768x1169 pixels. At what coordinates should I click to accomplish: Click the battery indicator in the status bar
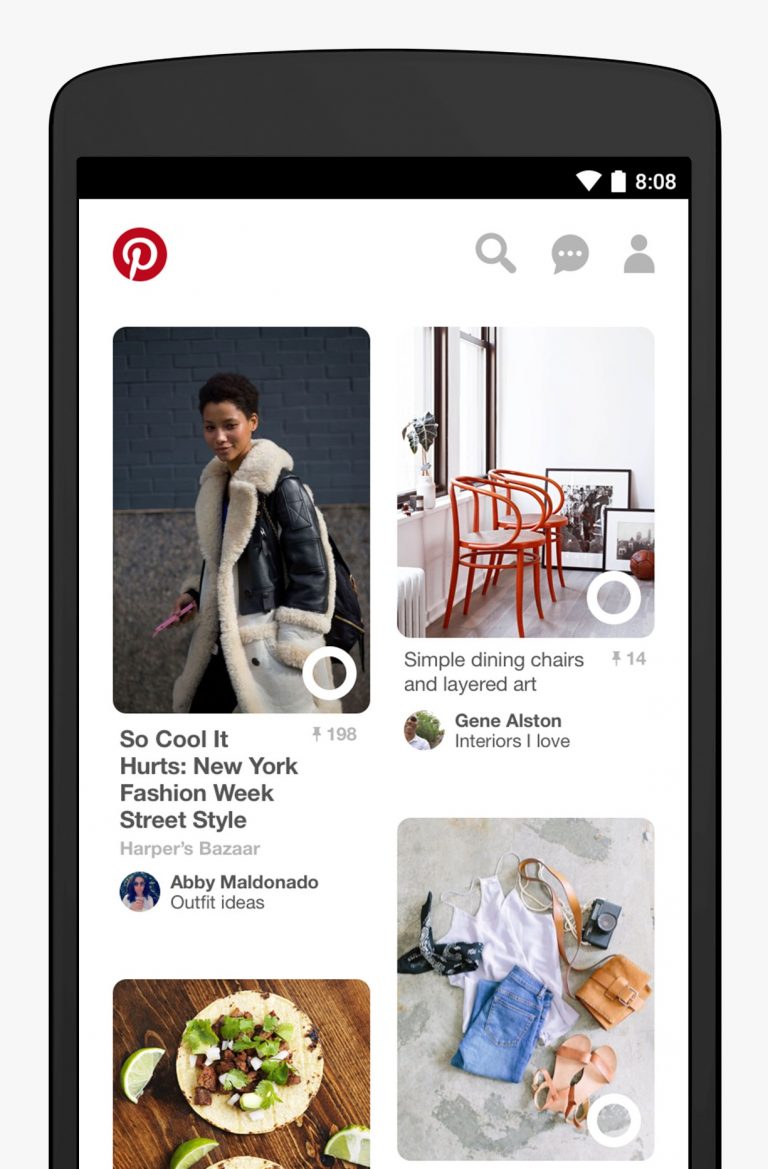pyautogui.click(x=619, y=182)
